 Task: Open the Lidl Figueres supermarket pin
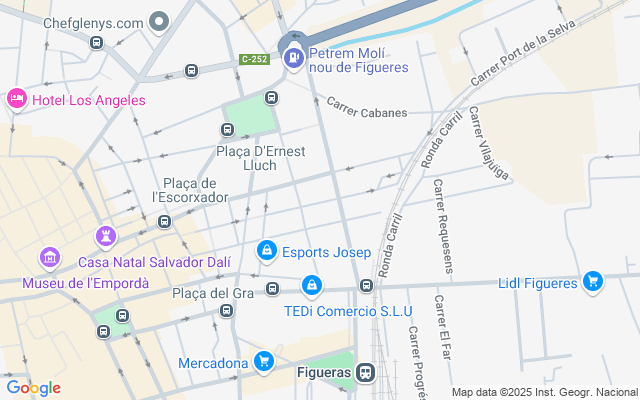tap(593, 282)
